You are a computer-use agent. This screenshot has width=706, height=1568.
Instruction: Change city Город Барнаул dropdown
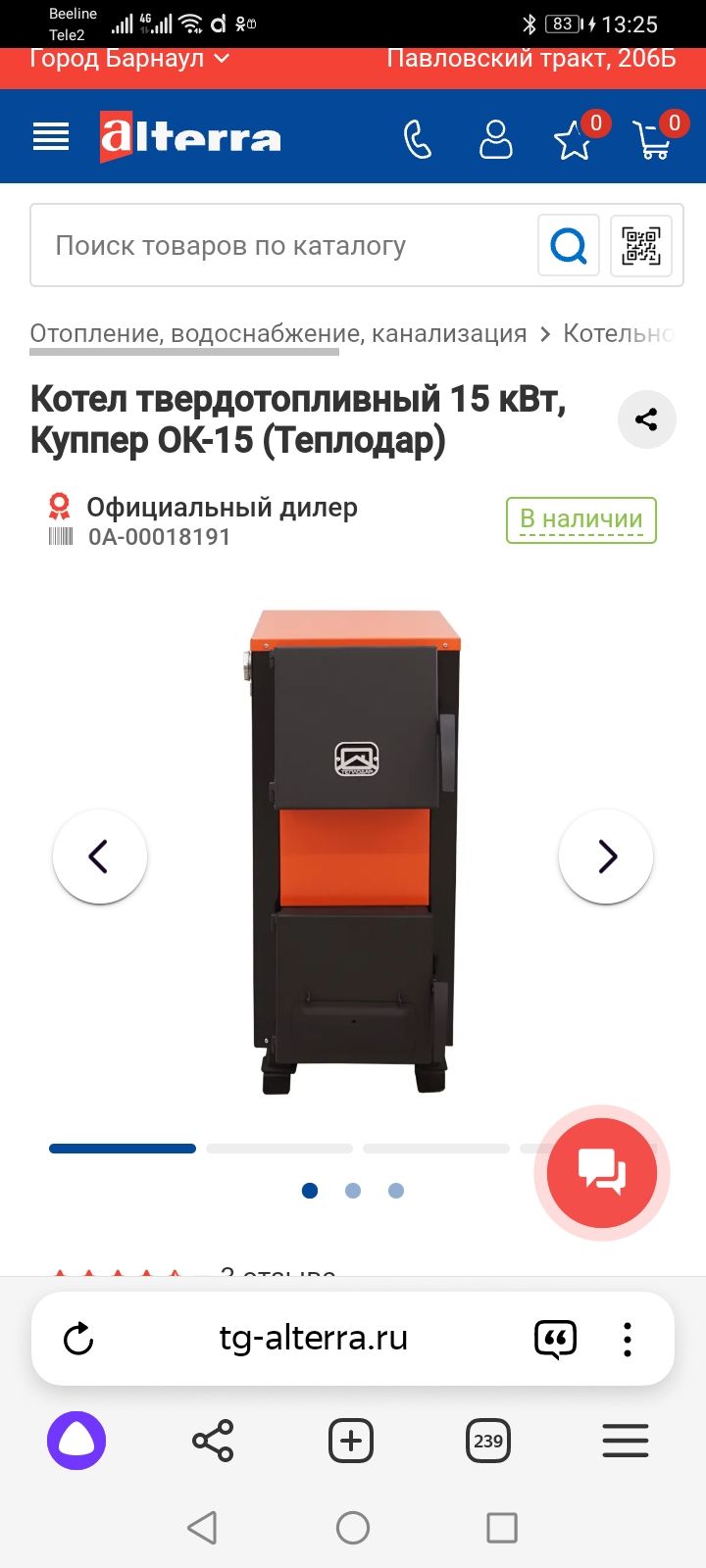click(x=129, y=59)
